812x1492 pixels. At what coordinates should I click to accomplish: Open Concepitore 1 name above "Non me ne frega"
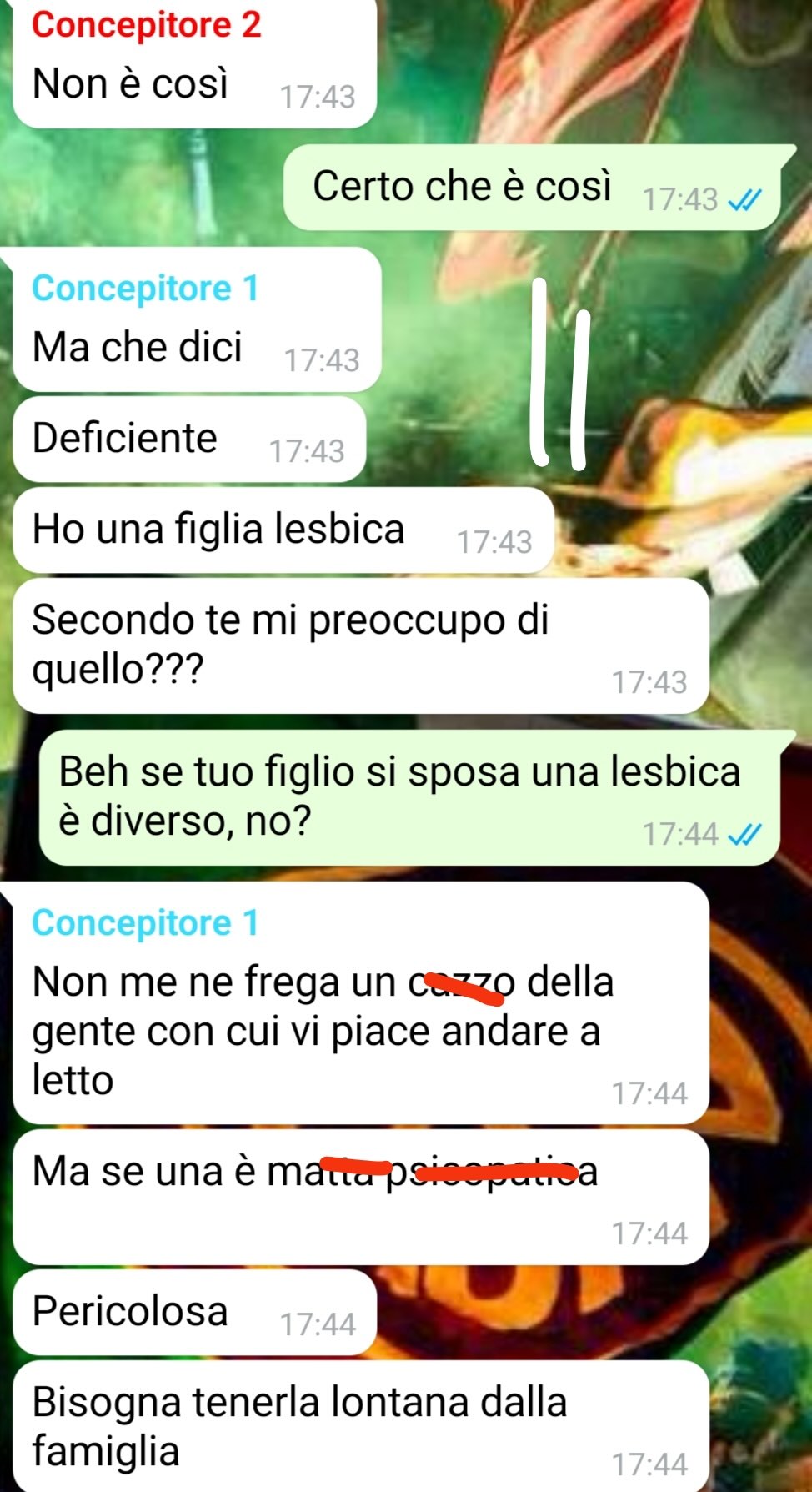click(145, 923)
